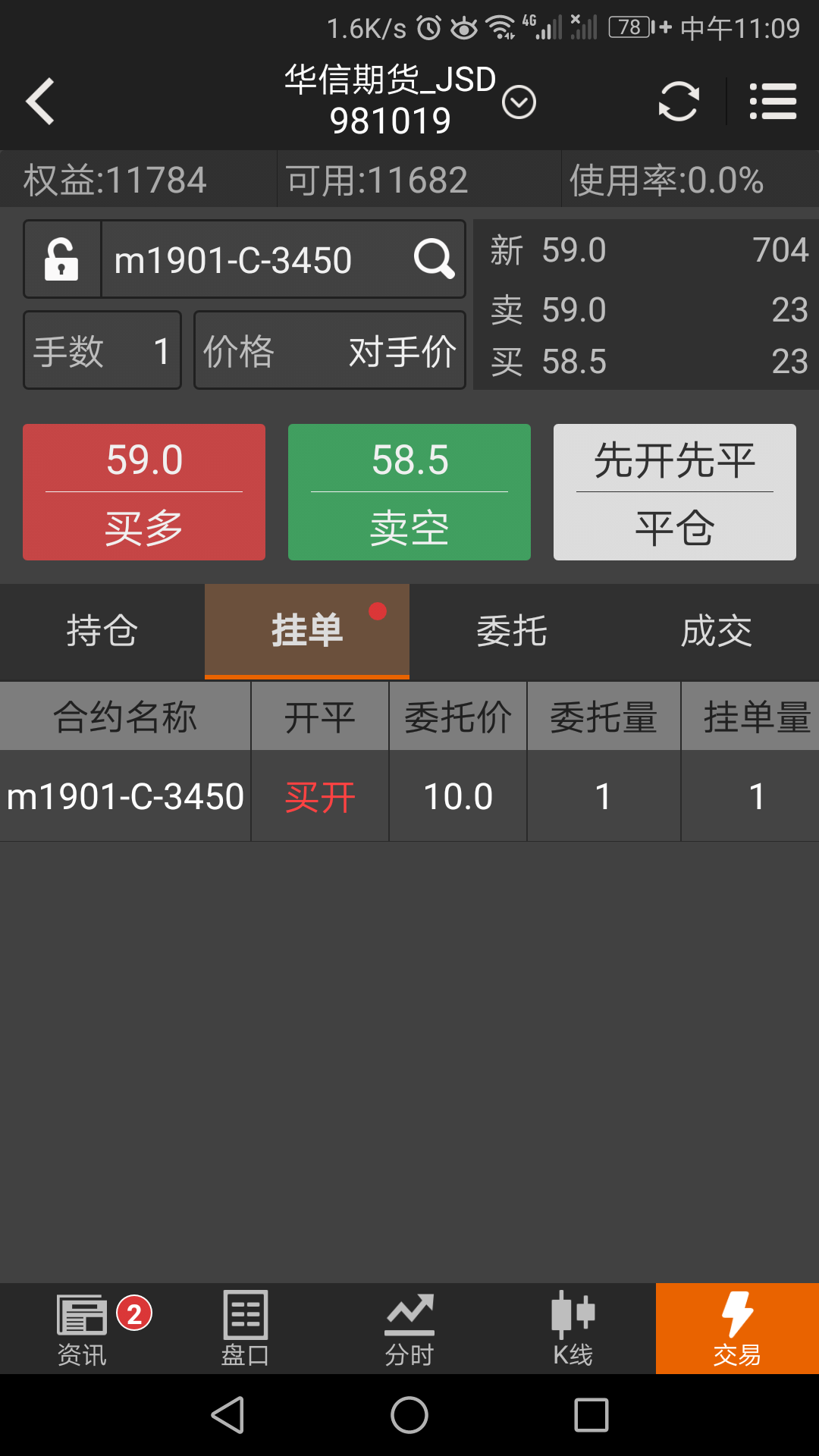The height and width of the screenshot is (1456, 819).
Task: Switch to the 委托 orders tab
Action: 512,631
